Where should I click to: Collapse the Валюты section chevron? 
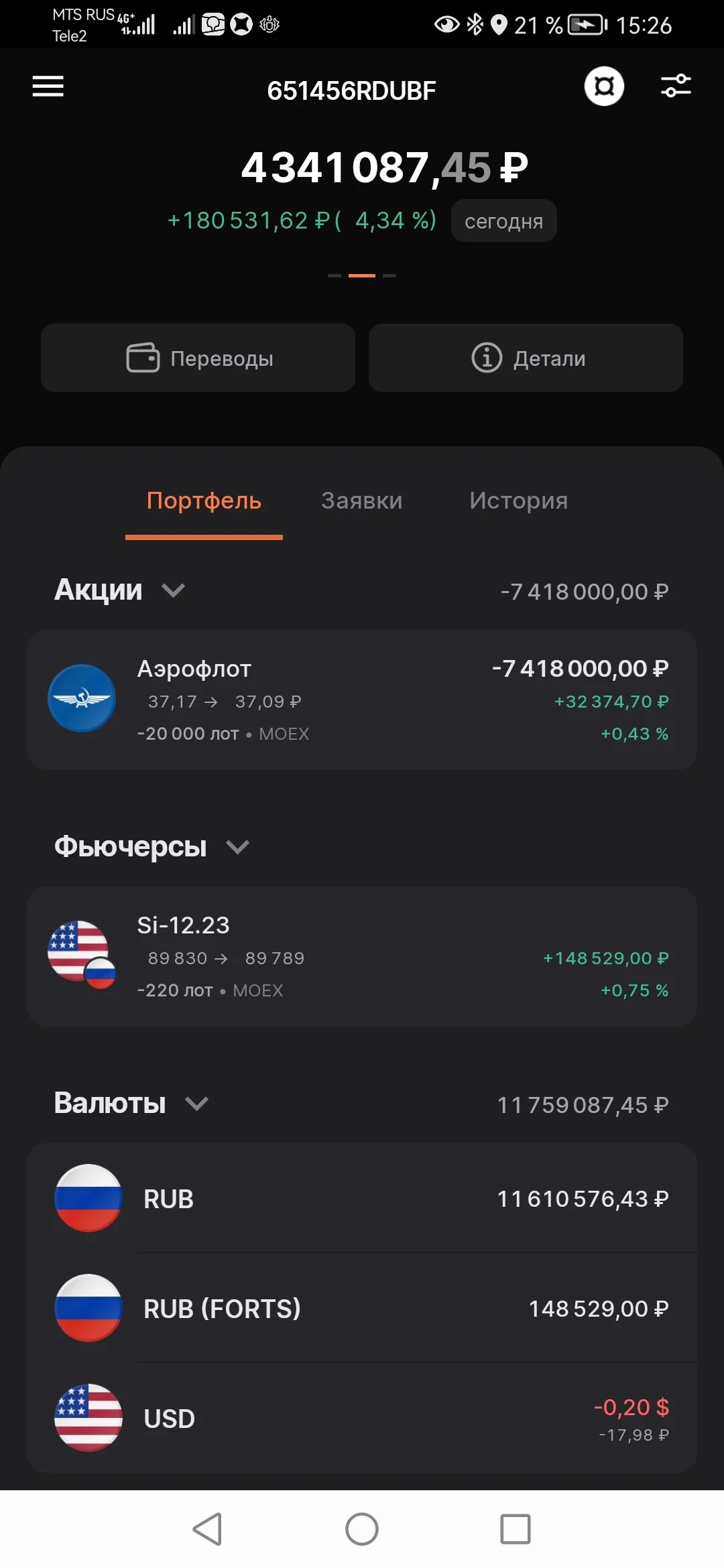[x=196, y=1104]
